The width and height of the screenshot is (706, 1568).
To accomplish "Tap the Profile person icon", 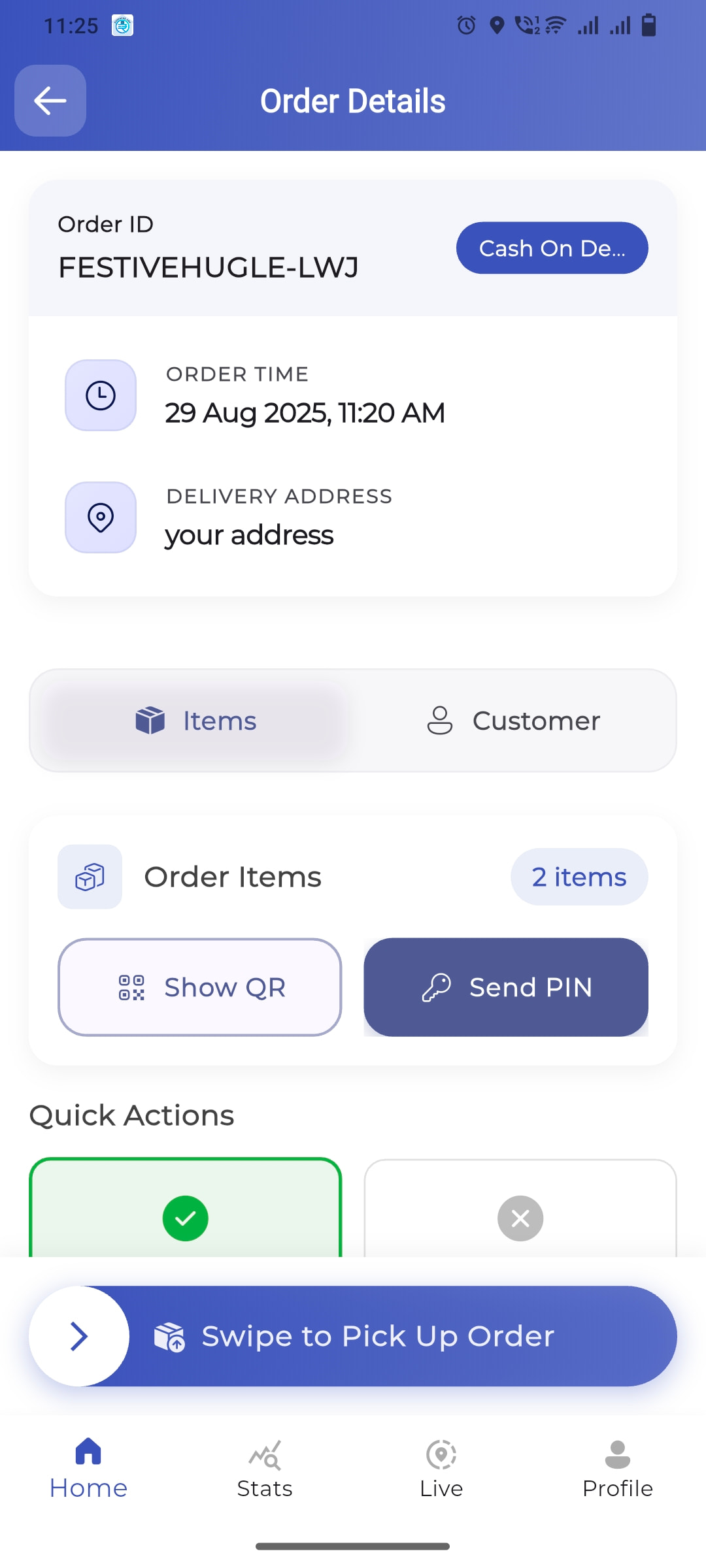I will pyautogui.click(x=617, y=1450).
